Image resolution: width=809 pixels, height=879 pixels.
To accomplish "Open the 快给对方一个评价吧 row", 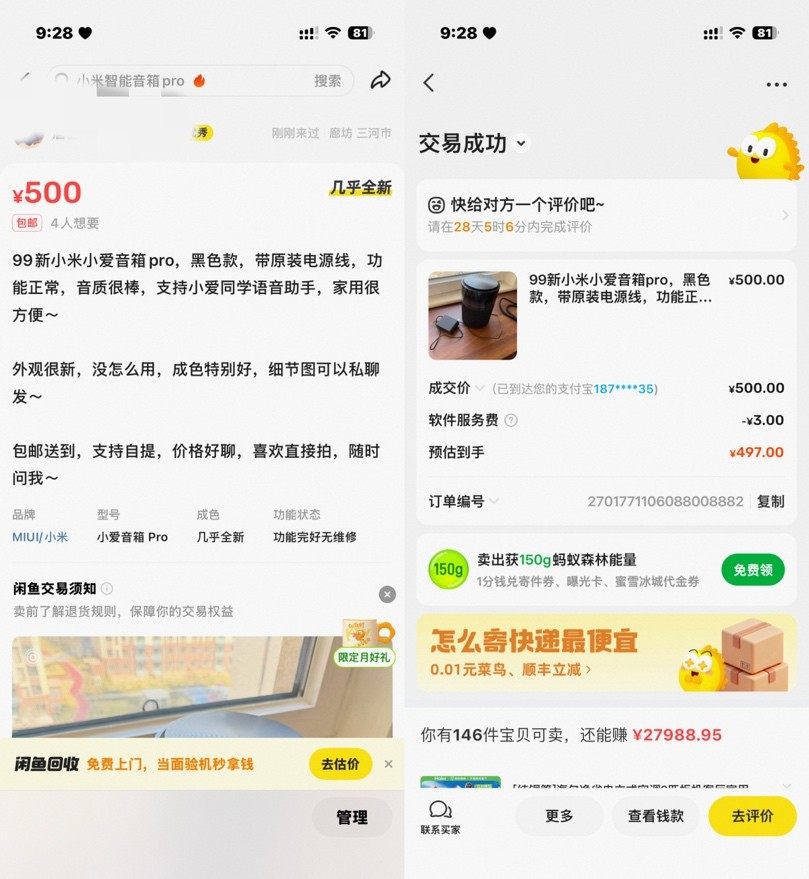I will tap(605, 215).
